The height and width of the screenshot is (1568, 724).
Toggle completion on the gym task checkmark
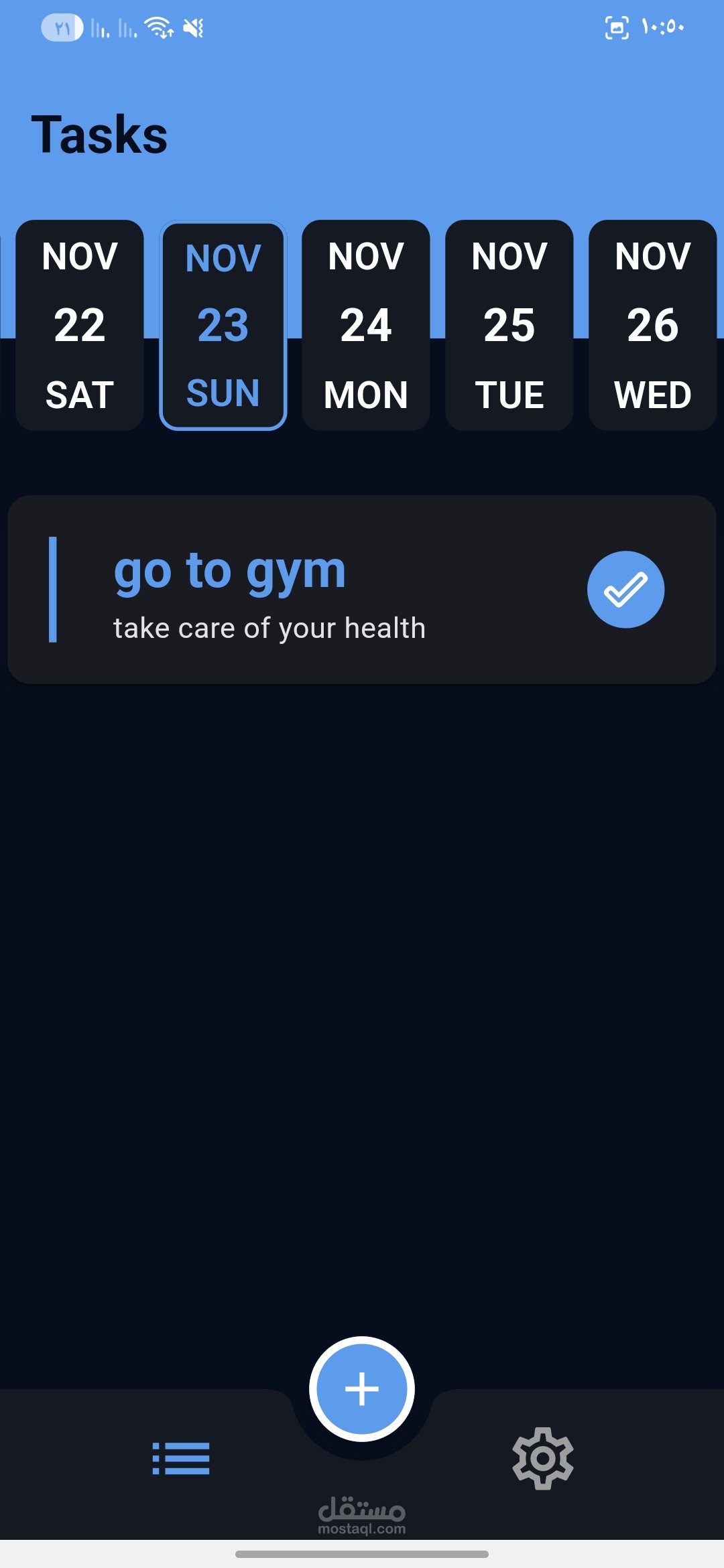625,589
